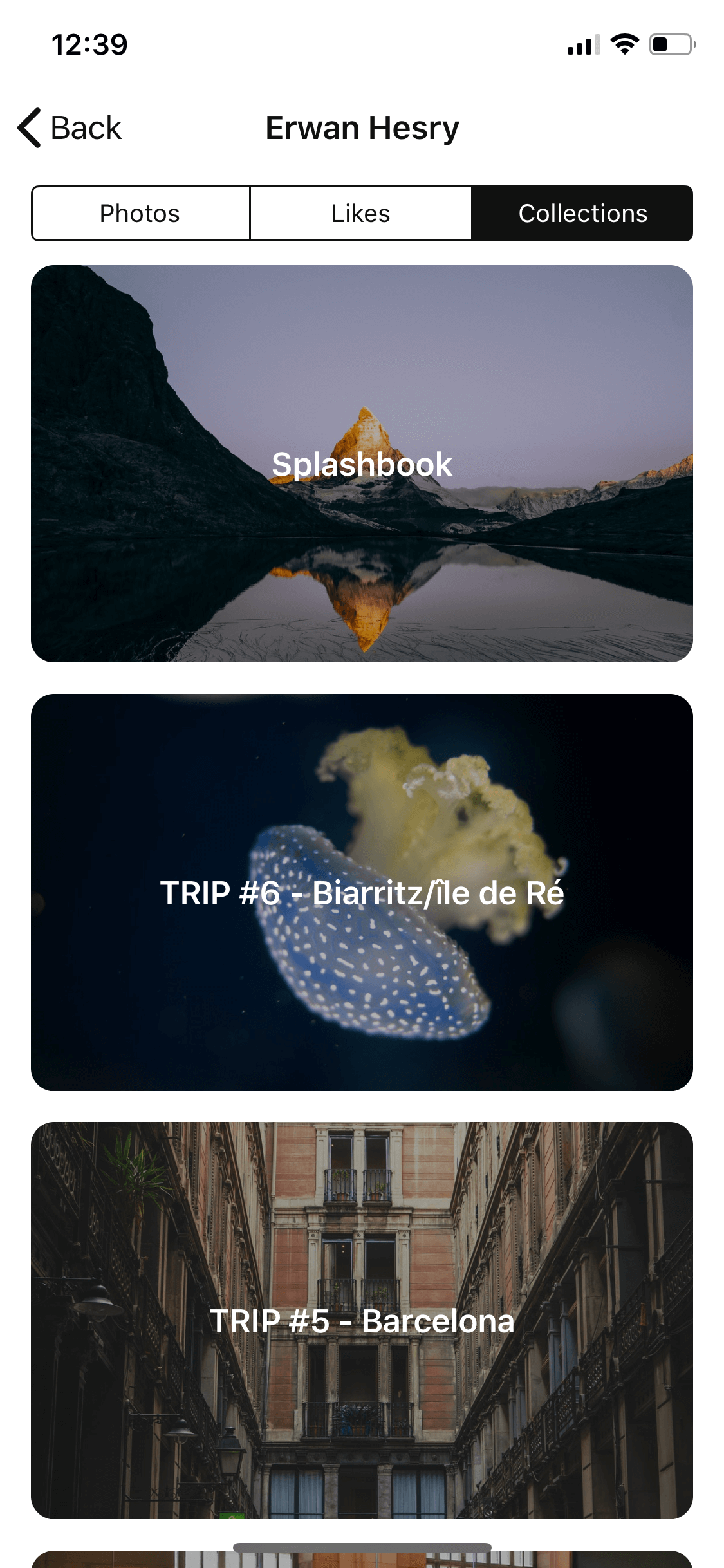Open the TRIP #5 Barcelona collection
Image resolution: width=724 pixels, height=1568 pixels.
click(362, 1320)
